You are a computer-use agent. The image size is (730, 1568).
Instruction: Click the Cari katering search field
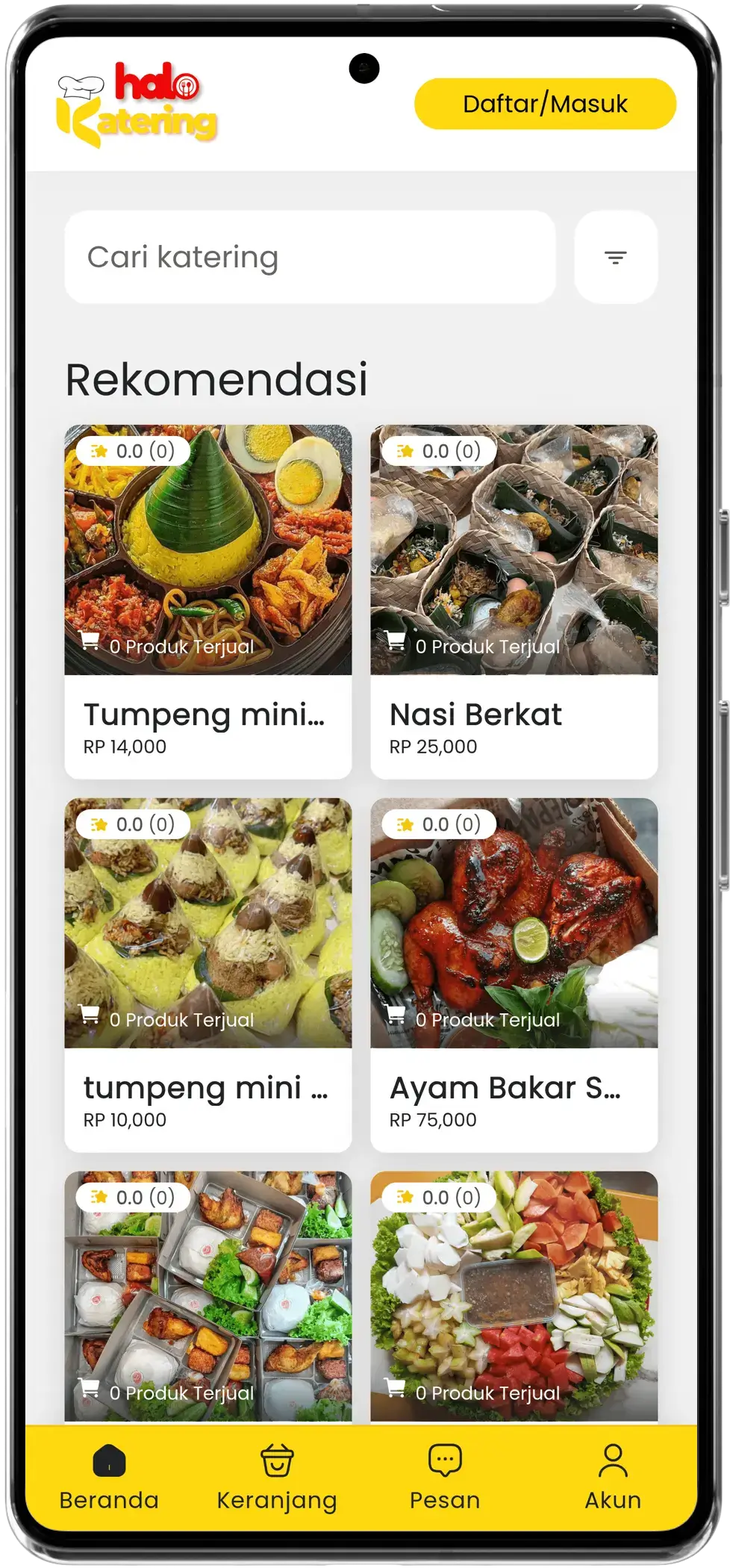click(x=308, y=256)
